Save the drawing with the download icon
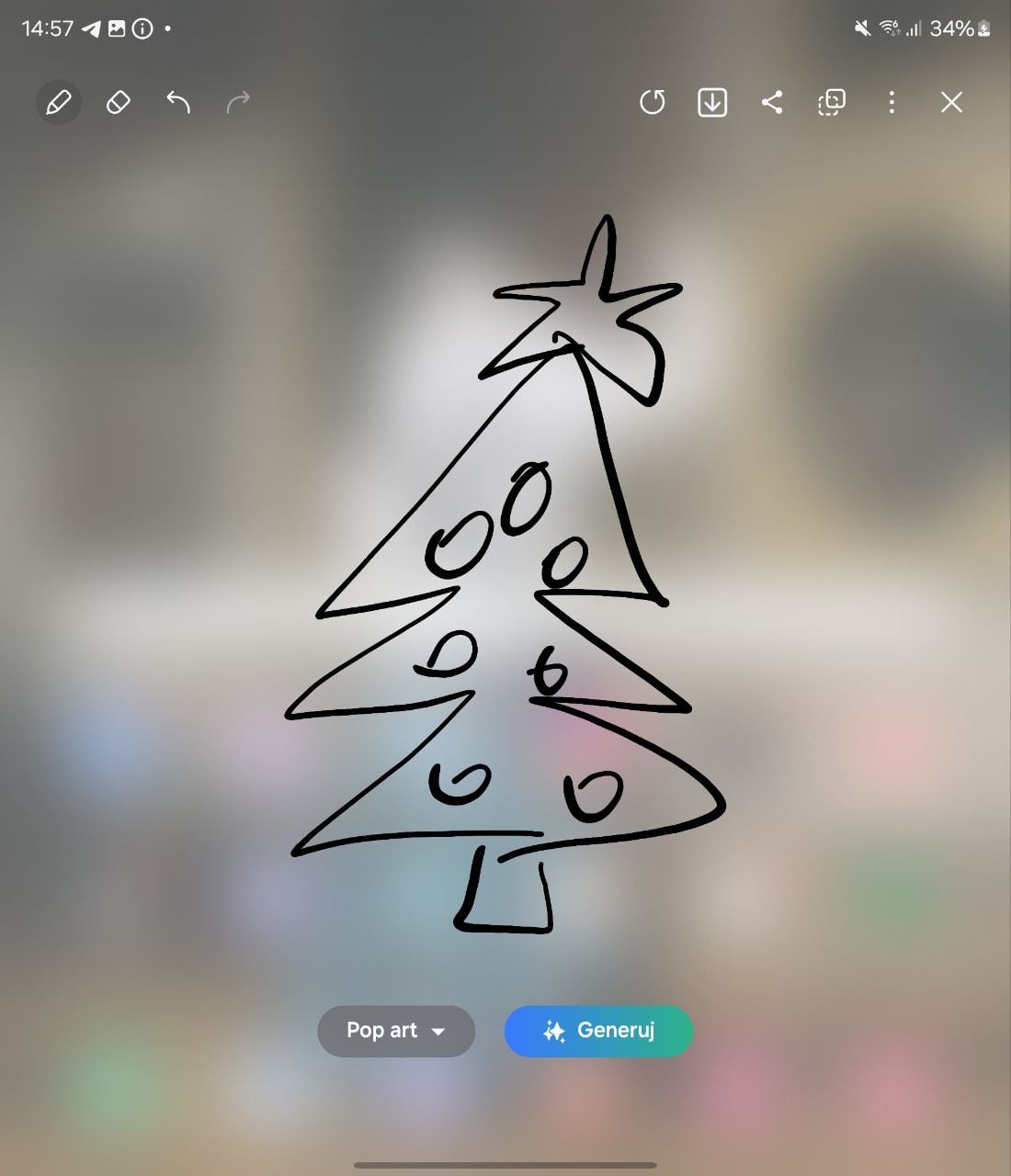Viewport: 1011px width, 1176px height. pos(712,102)
